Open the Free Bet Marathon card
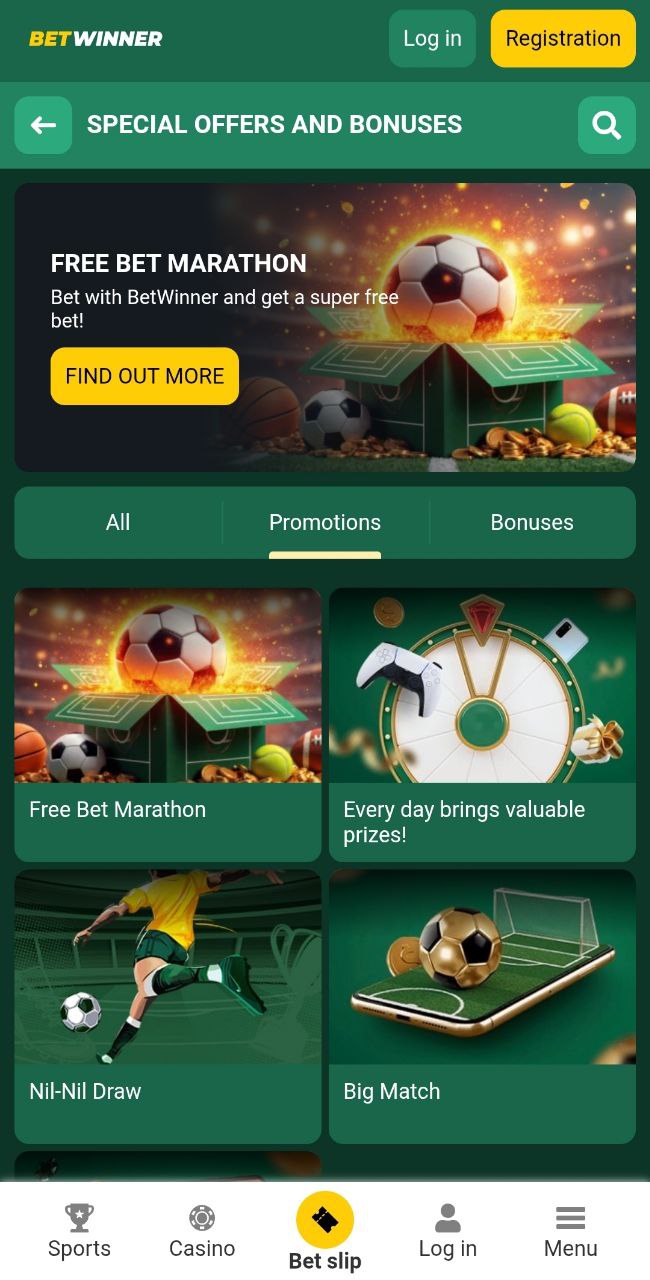The height and width of the screenshot is (1280, 650). (168, 724)
